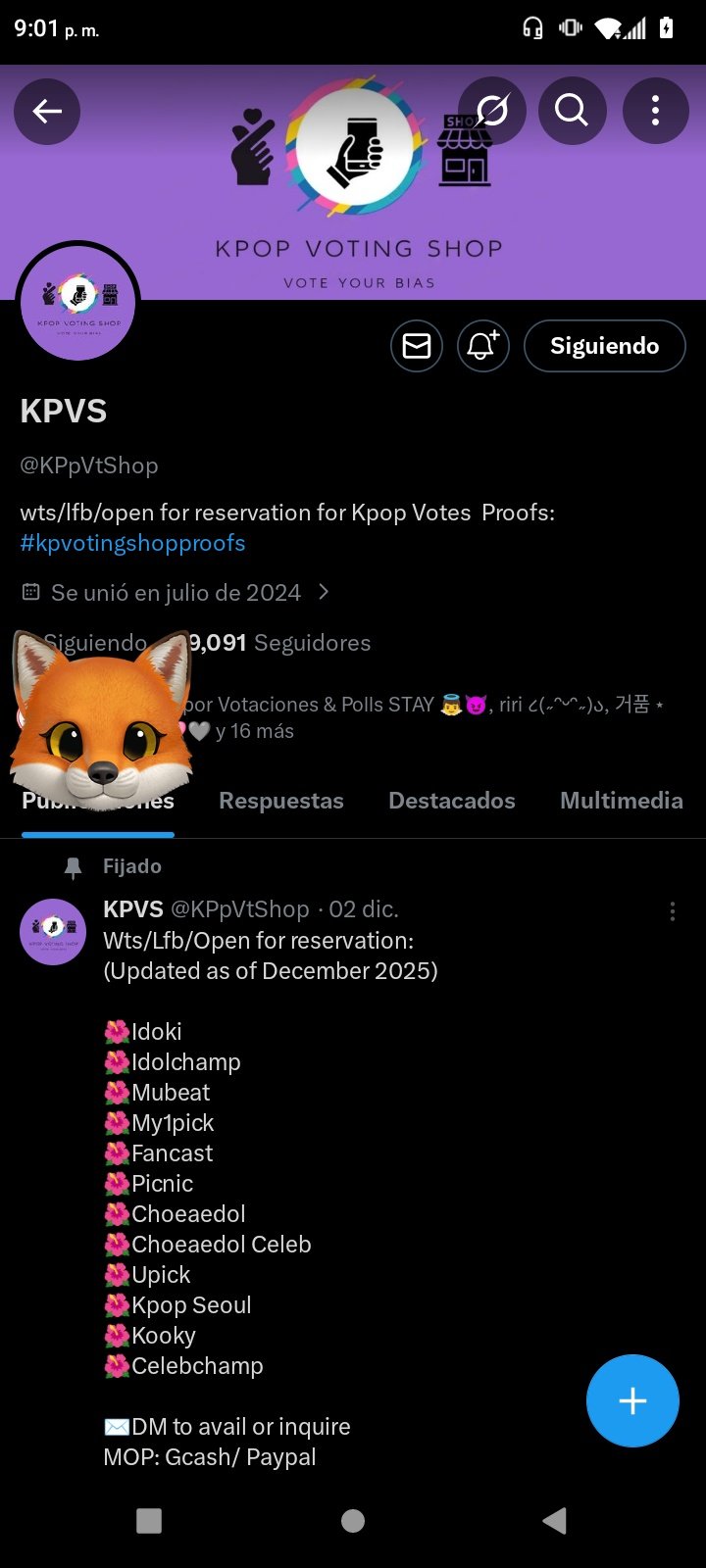This screenshot has height=1568, width=706.
Task: Open options for the pinned post
Action: coord(672,911)
